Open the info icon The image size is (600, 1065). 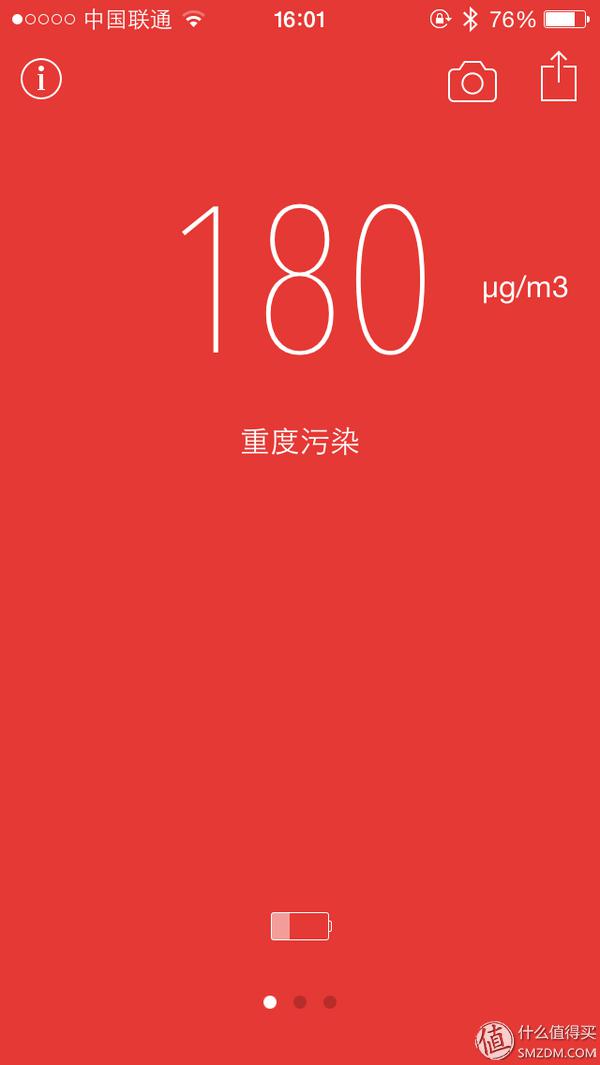click(41, 79)
